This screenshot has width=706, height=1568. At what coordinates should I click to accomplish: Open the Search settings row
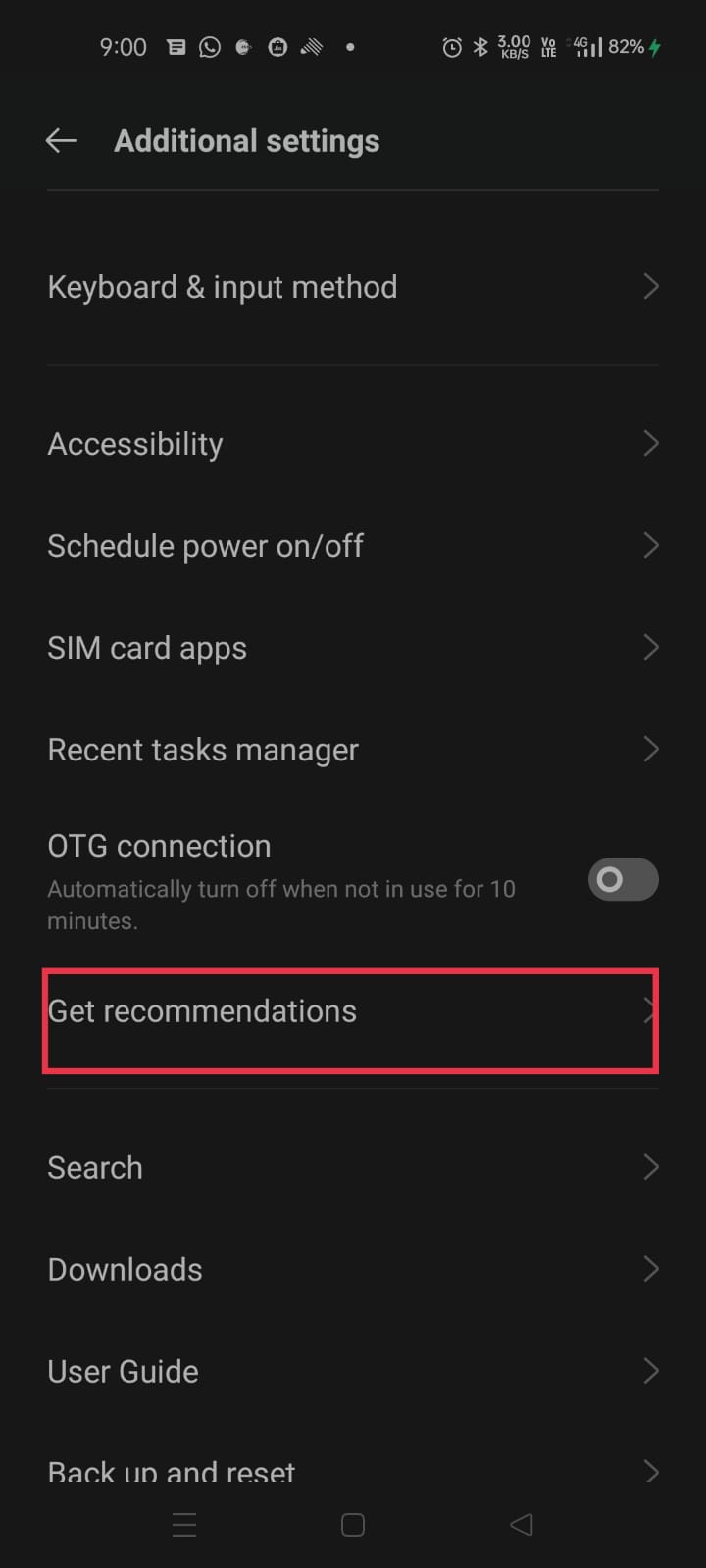click(x=351, y=1167)
